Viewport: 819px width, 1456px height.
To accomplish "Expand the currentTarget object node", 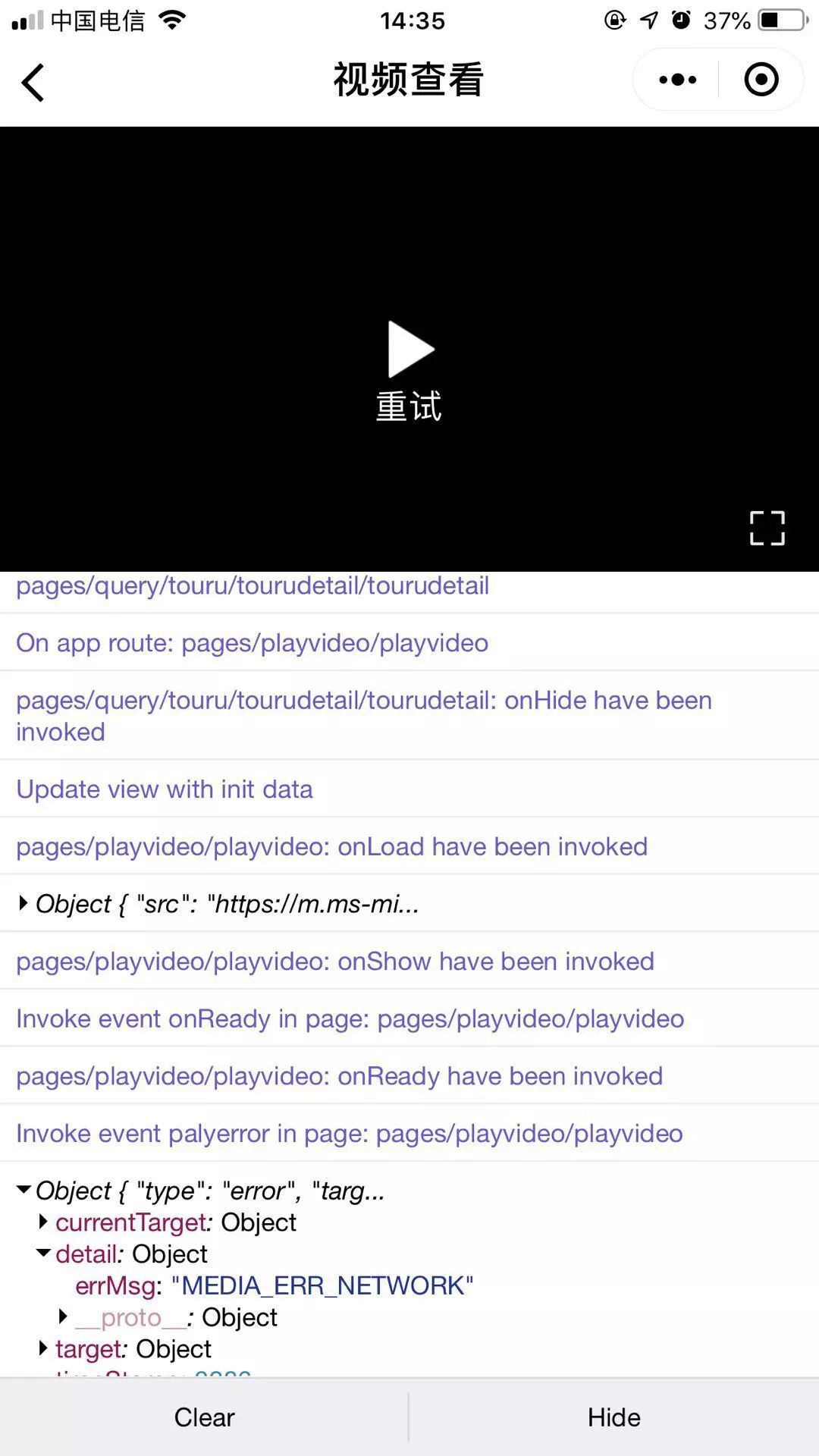I will pos(43,1222).
